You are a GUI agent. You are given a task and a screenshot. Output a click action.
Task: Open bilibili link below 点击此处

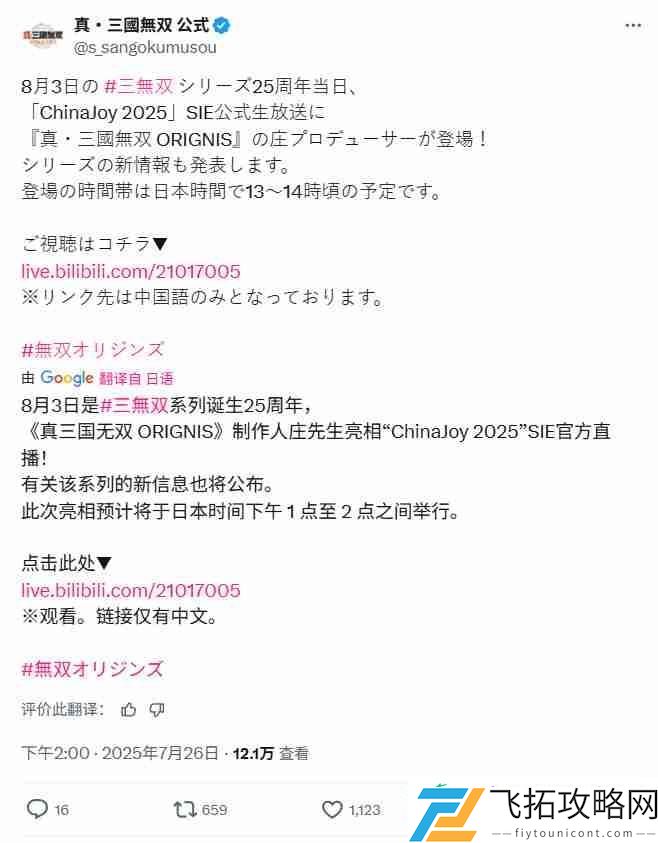(x=131, y=590)
